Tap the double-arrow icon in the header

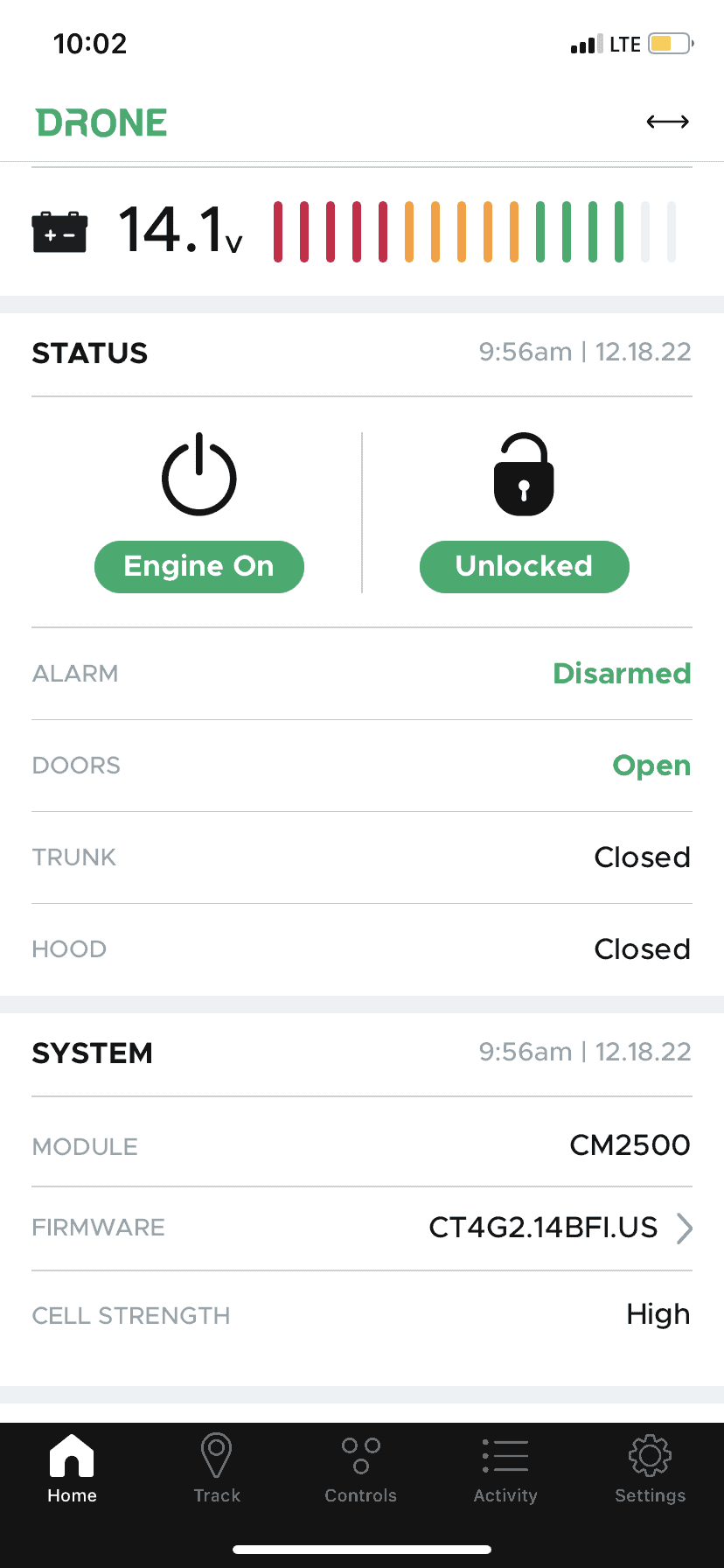pos(667,122)
